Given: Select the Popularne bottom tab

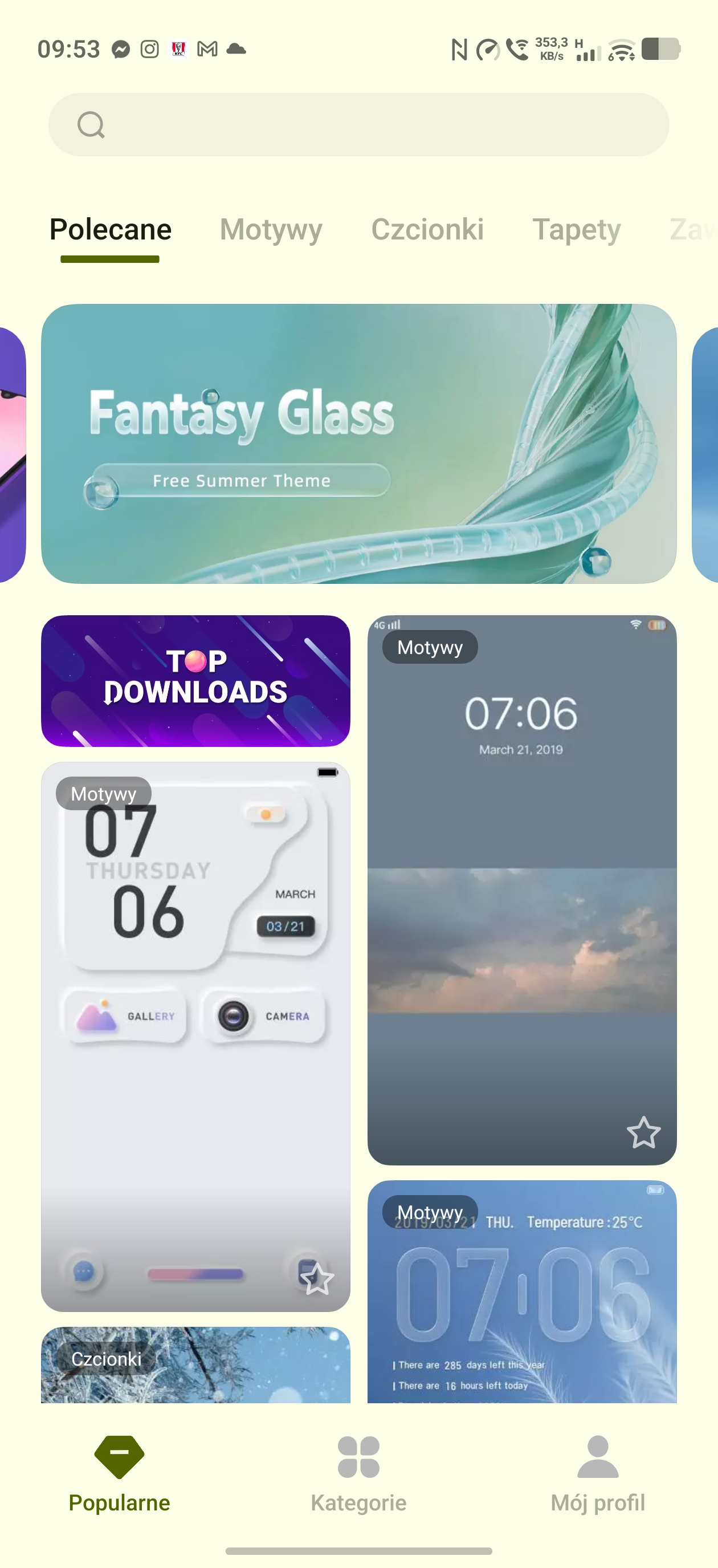Looking at the screenshot, I should pyautogui.click(x=119, y=1474).
